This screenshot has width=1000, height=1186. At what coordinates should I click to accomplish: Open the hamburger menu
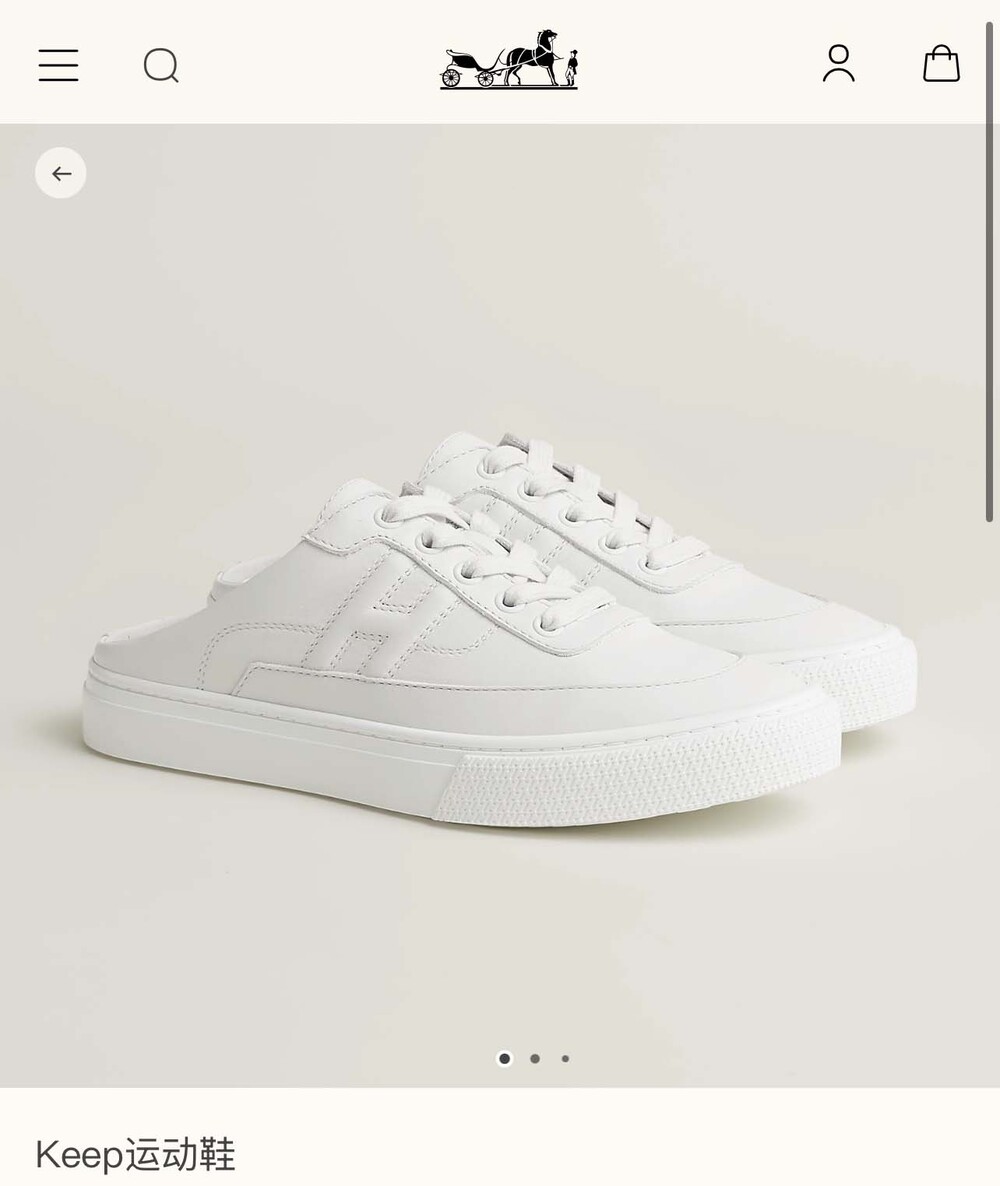click(58, 65)
